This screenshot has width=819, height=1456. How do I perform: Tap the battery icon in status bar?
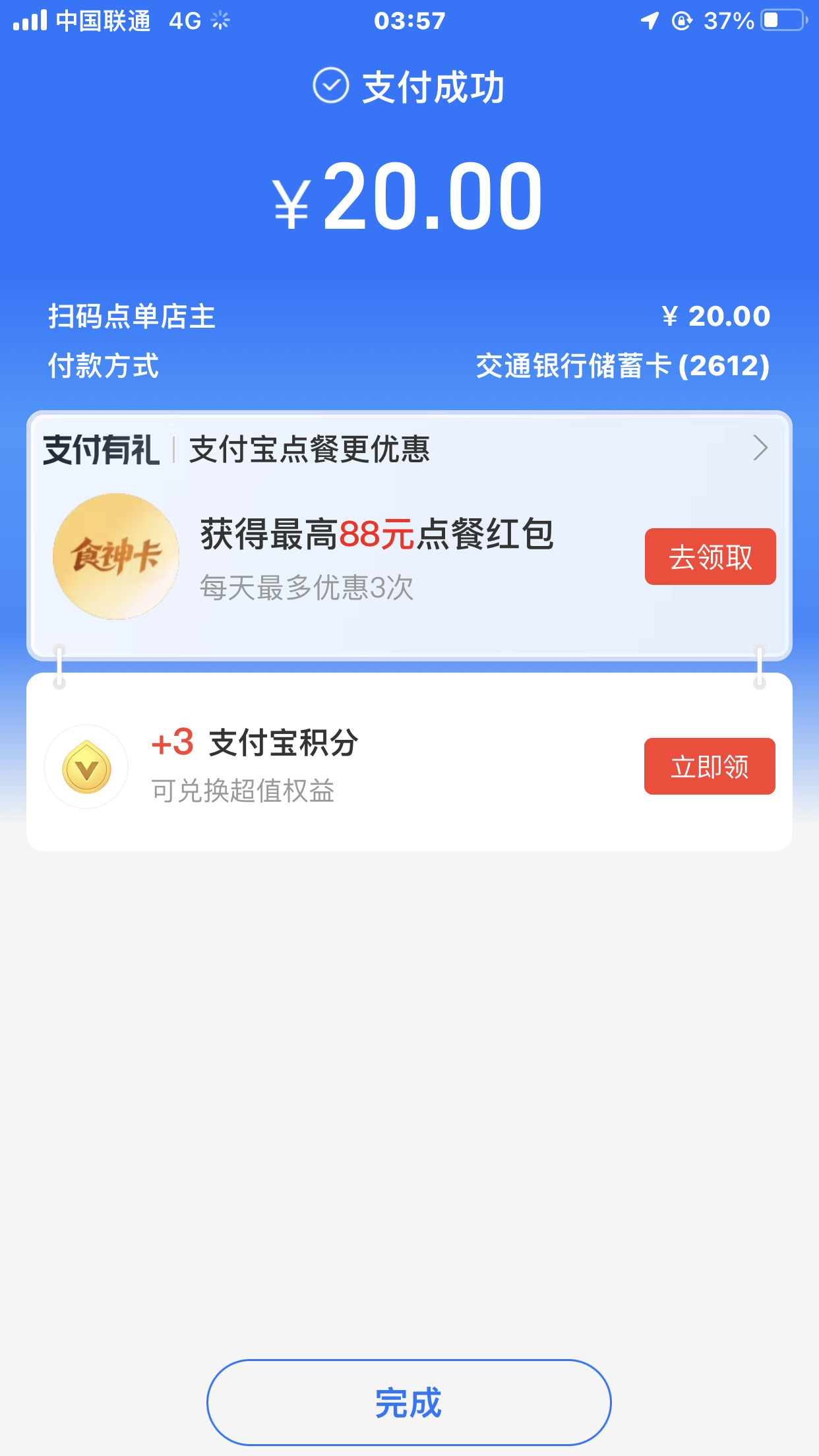(x=781, y=20)
